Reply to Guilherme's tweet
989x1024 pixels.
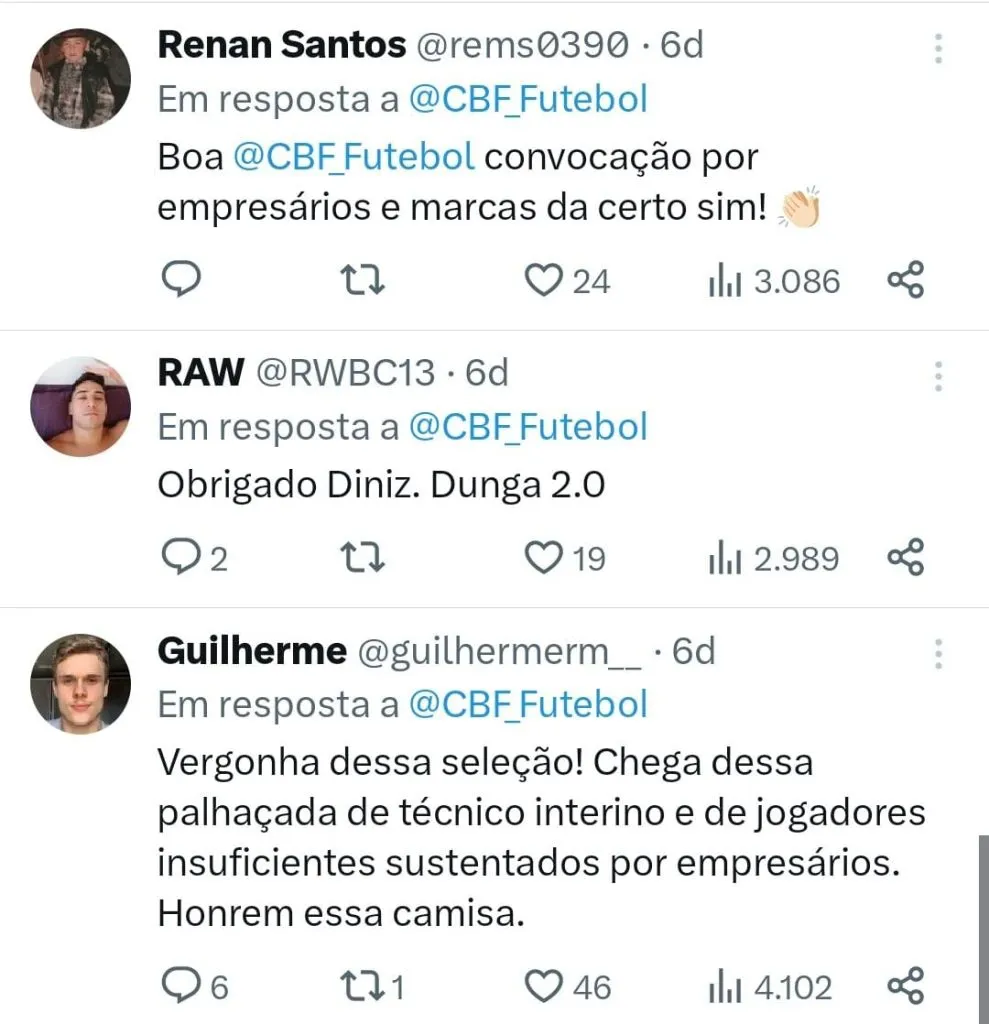[x=182, y=987]
